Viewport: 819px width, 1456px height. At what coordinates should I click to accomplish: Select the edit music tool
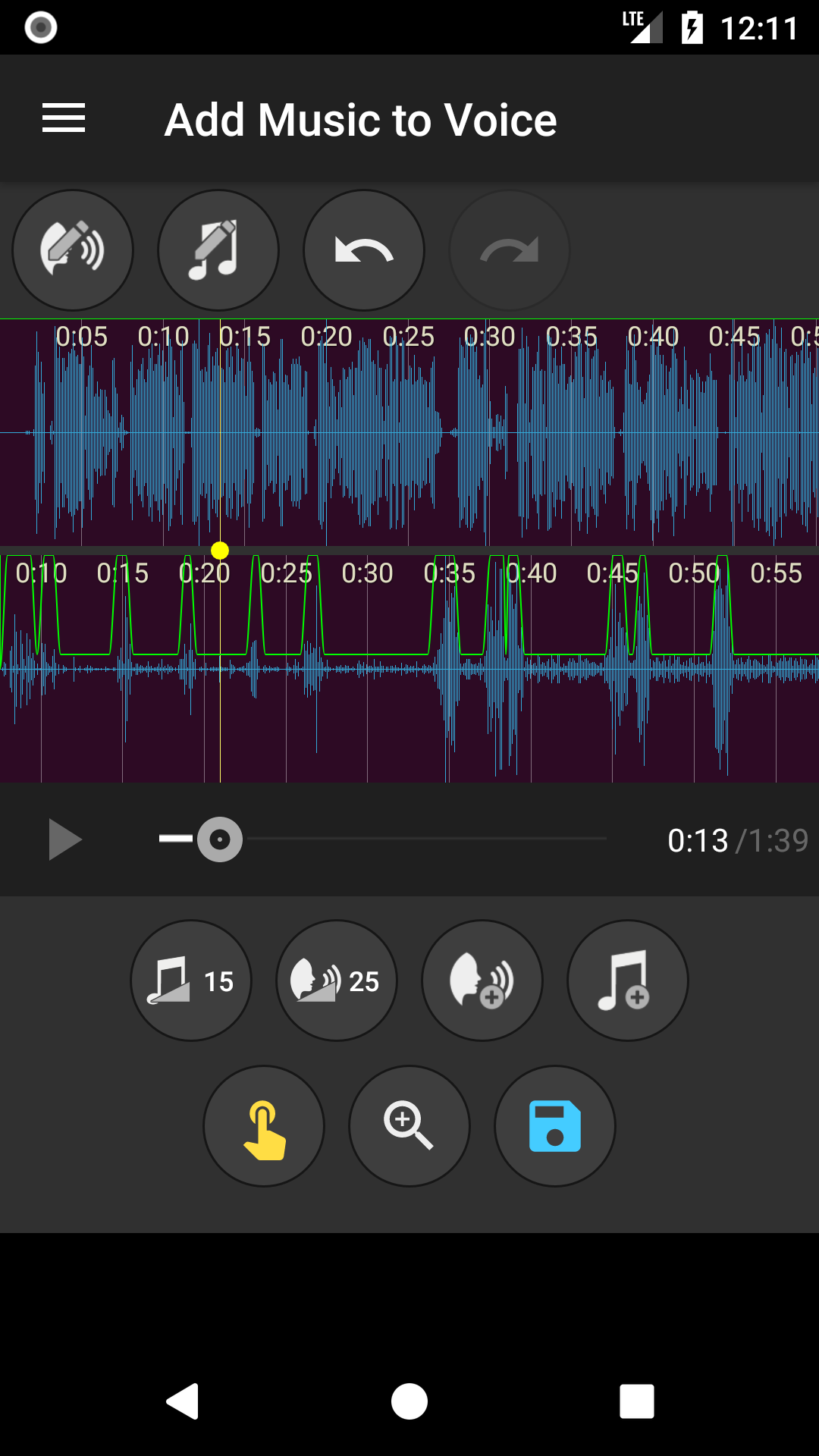pos(218,250)
